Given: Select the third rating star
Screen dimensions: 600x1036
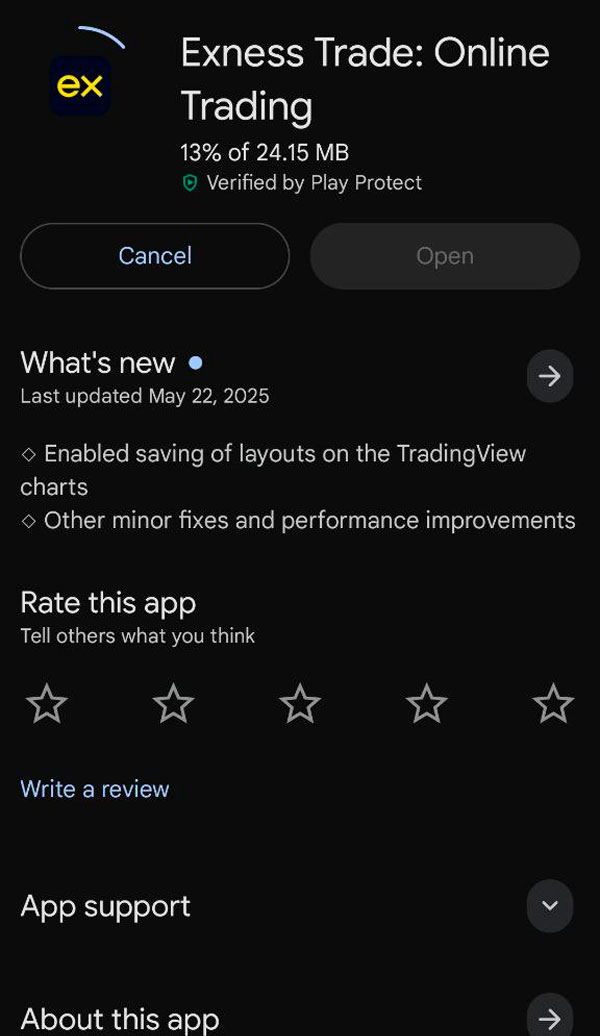Looking at the screenshot, I should point(300,705).
